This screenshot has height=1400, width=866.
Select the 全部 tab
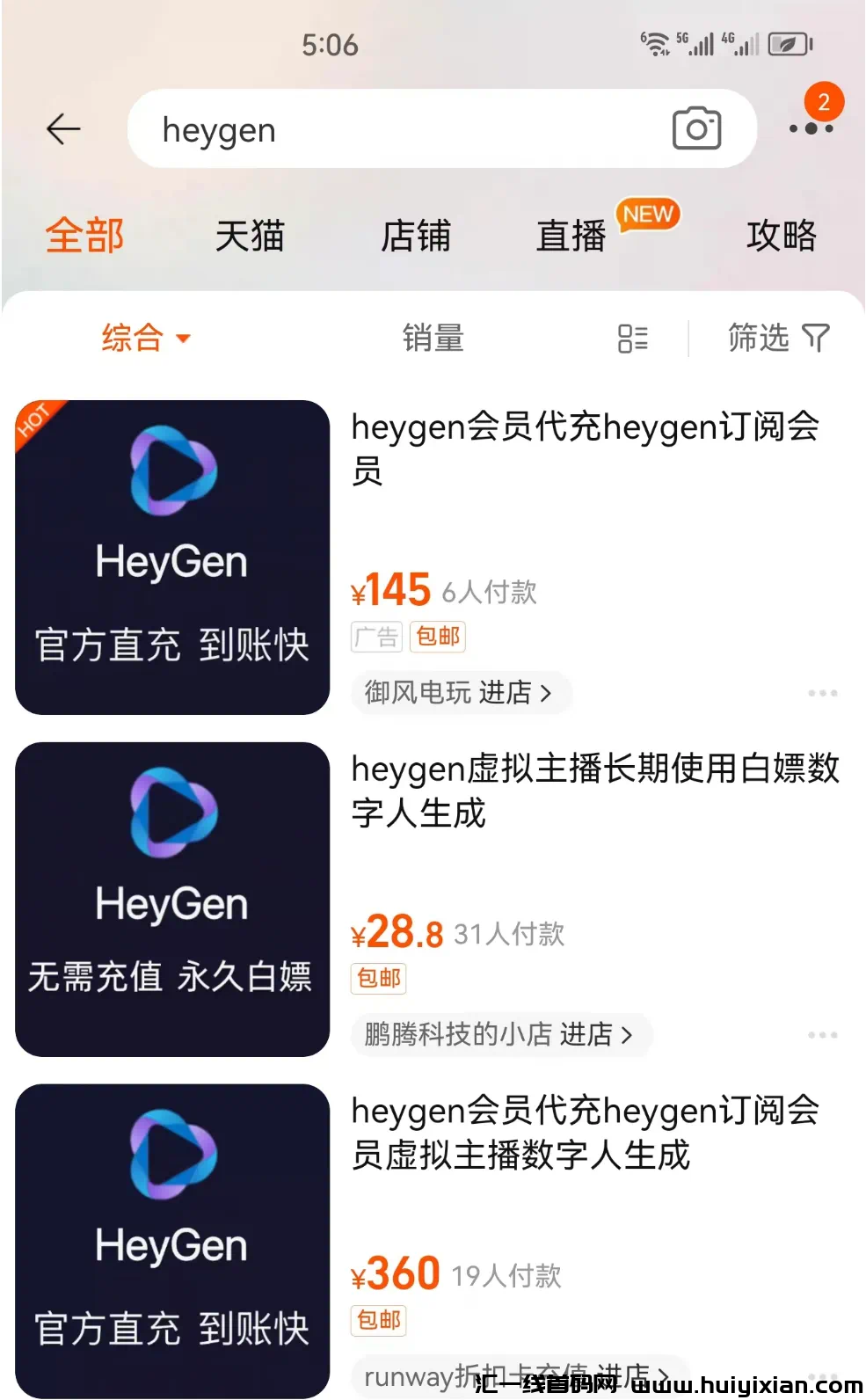click(84, 236)
